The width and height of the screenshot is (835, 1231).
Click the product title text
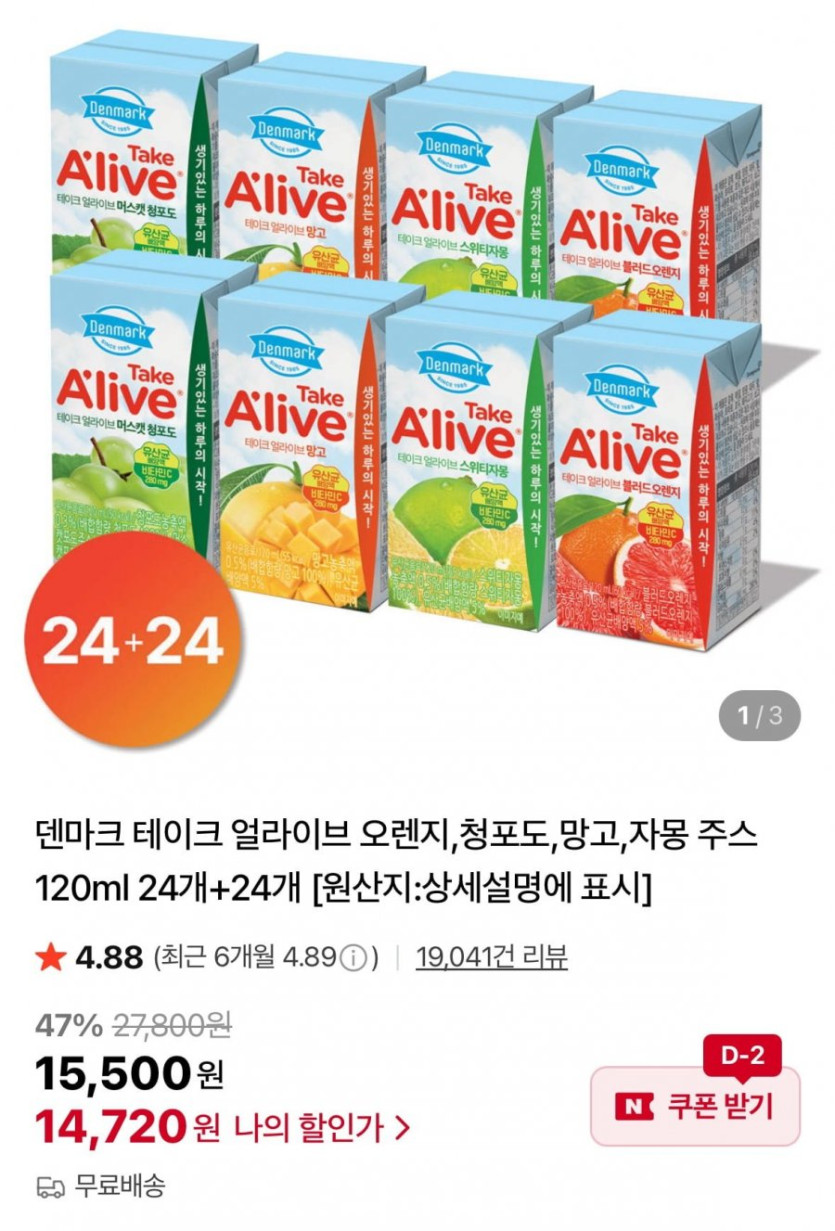[400, 870]
